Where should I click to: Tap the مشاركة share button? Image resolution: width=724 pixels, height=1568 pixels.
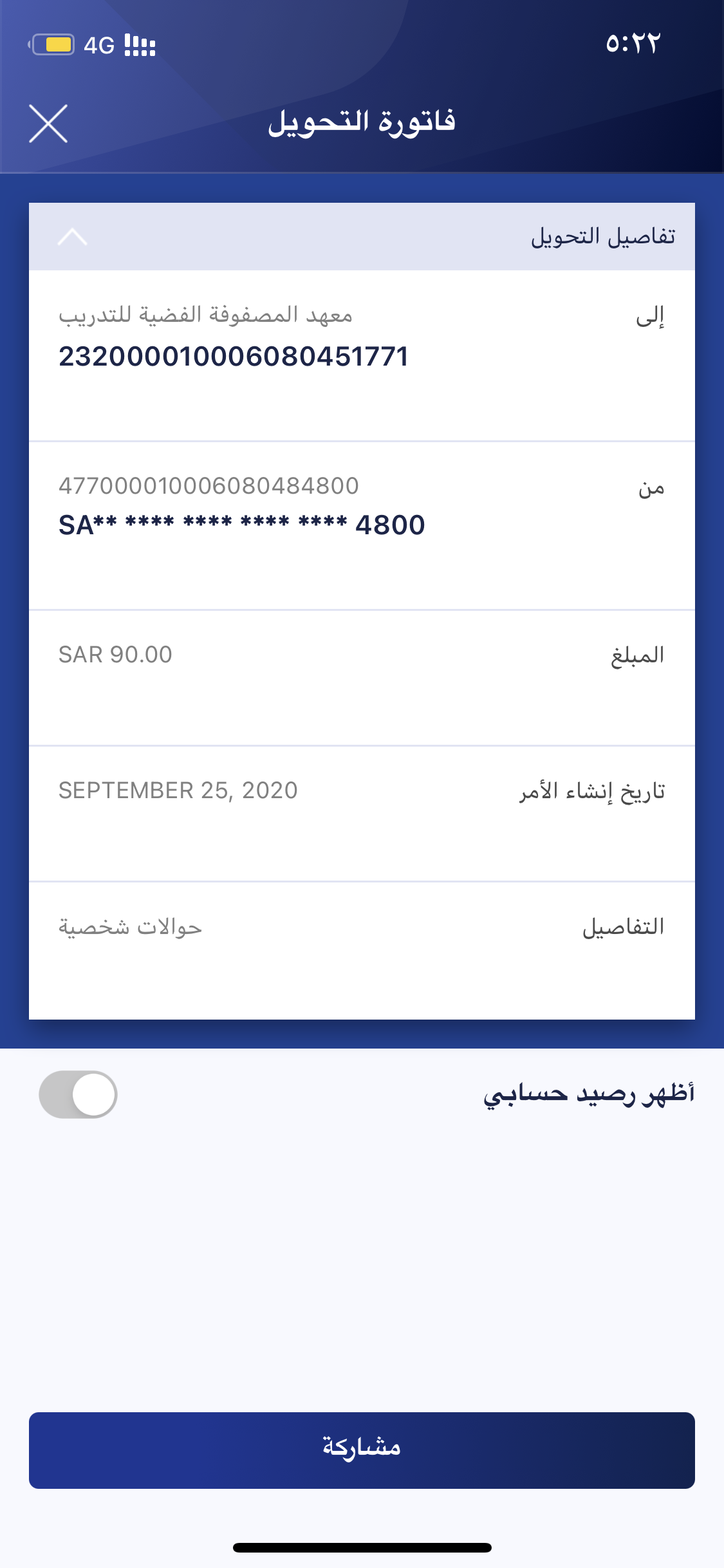click(362, 1450)
